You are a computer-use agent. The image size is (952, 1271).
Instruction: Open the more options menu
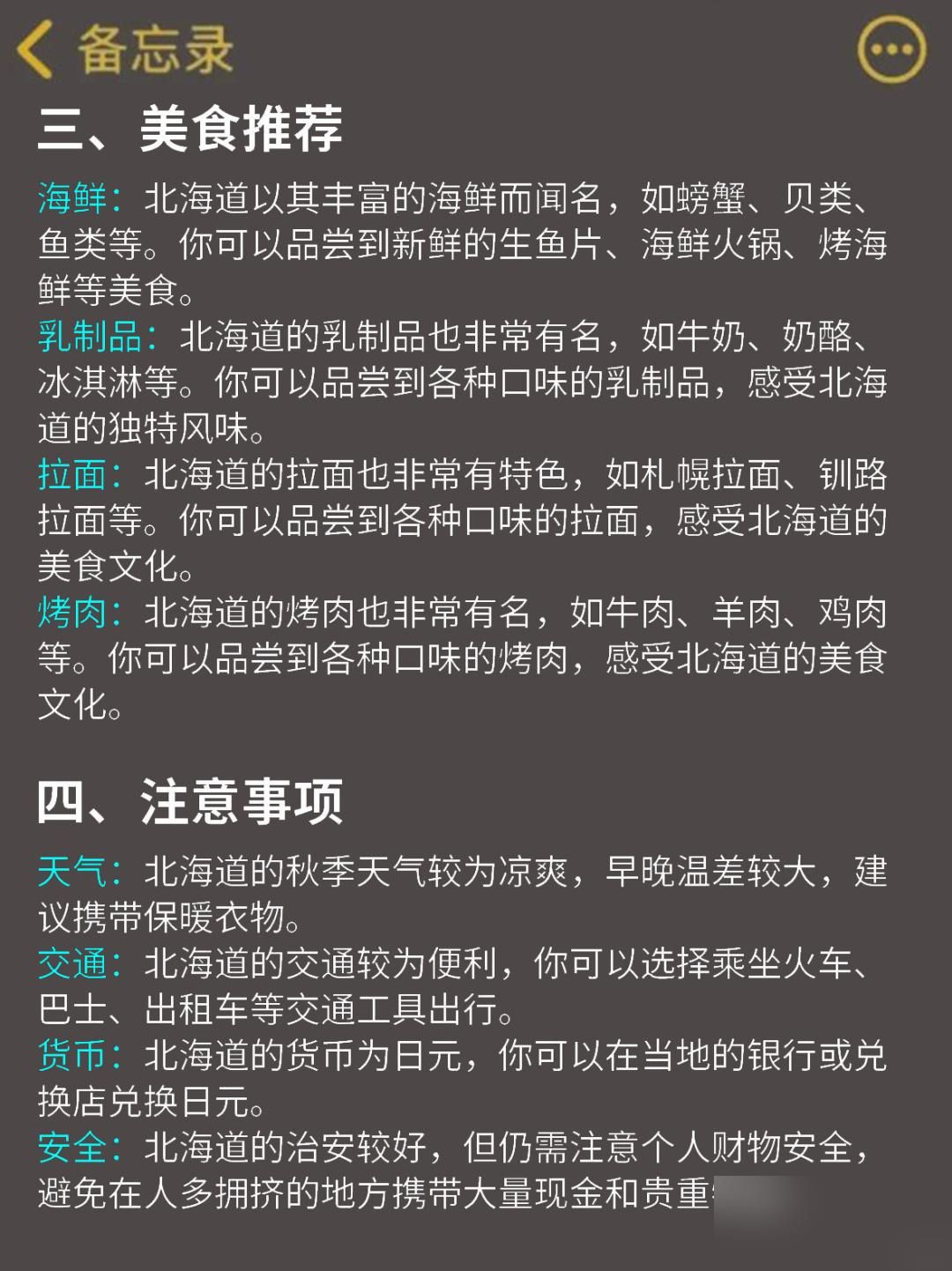(891, 50)
